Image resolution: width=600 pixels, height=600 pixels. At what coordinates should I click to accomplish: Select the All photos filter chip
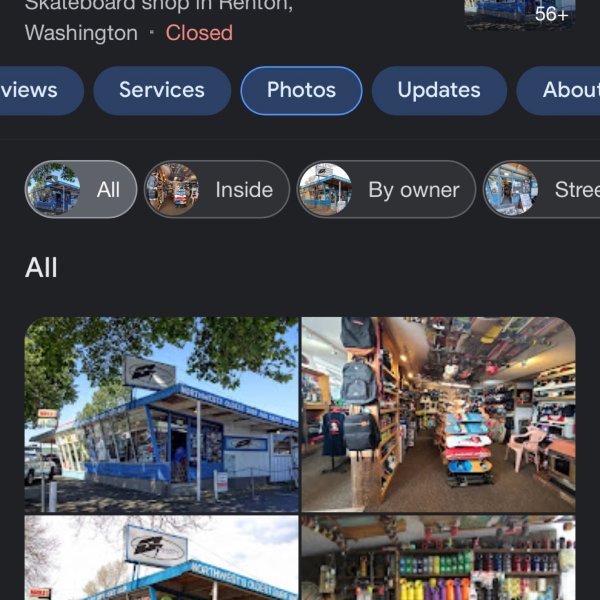click(x=81, y=189)
